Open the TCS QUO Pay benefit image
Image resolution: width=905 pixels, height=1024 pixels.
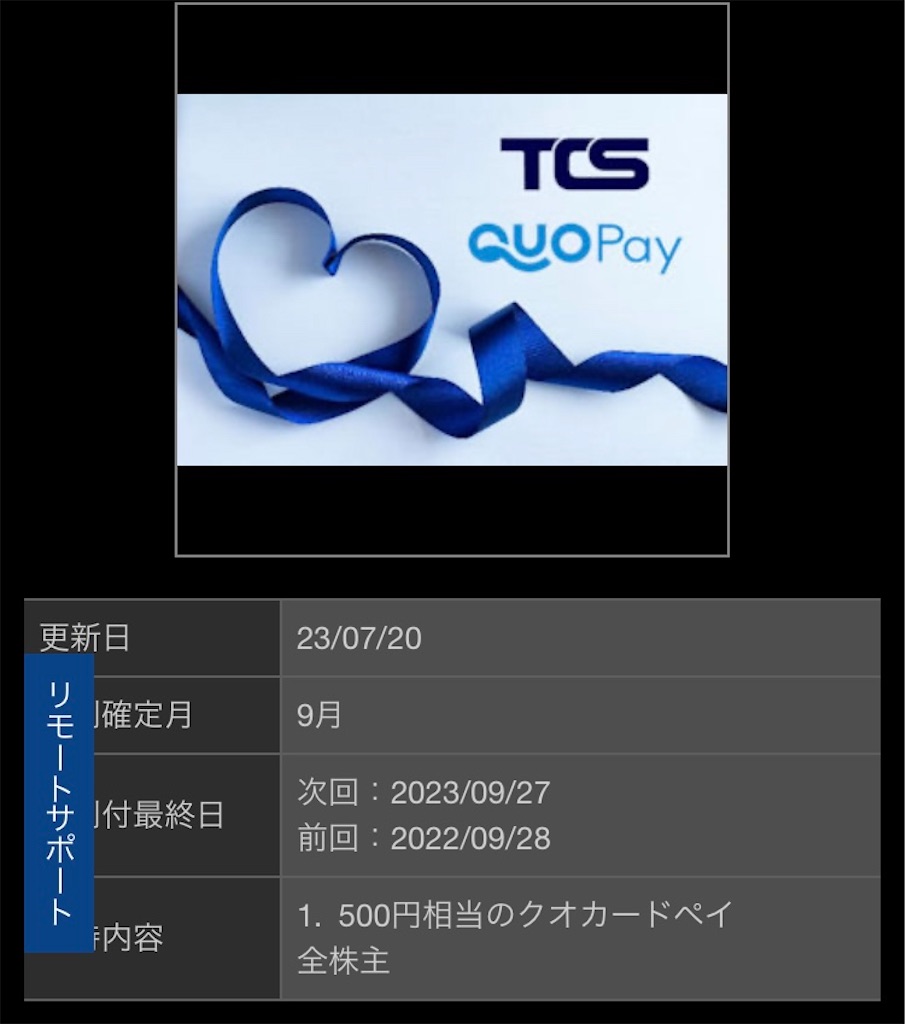pos(452,280)
